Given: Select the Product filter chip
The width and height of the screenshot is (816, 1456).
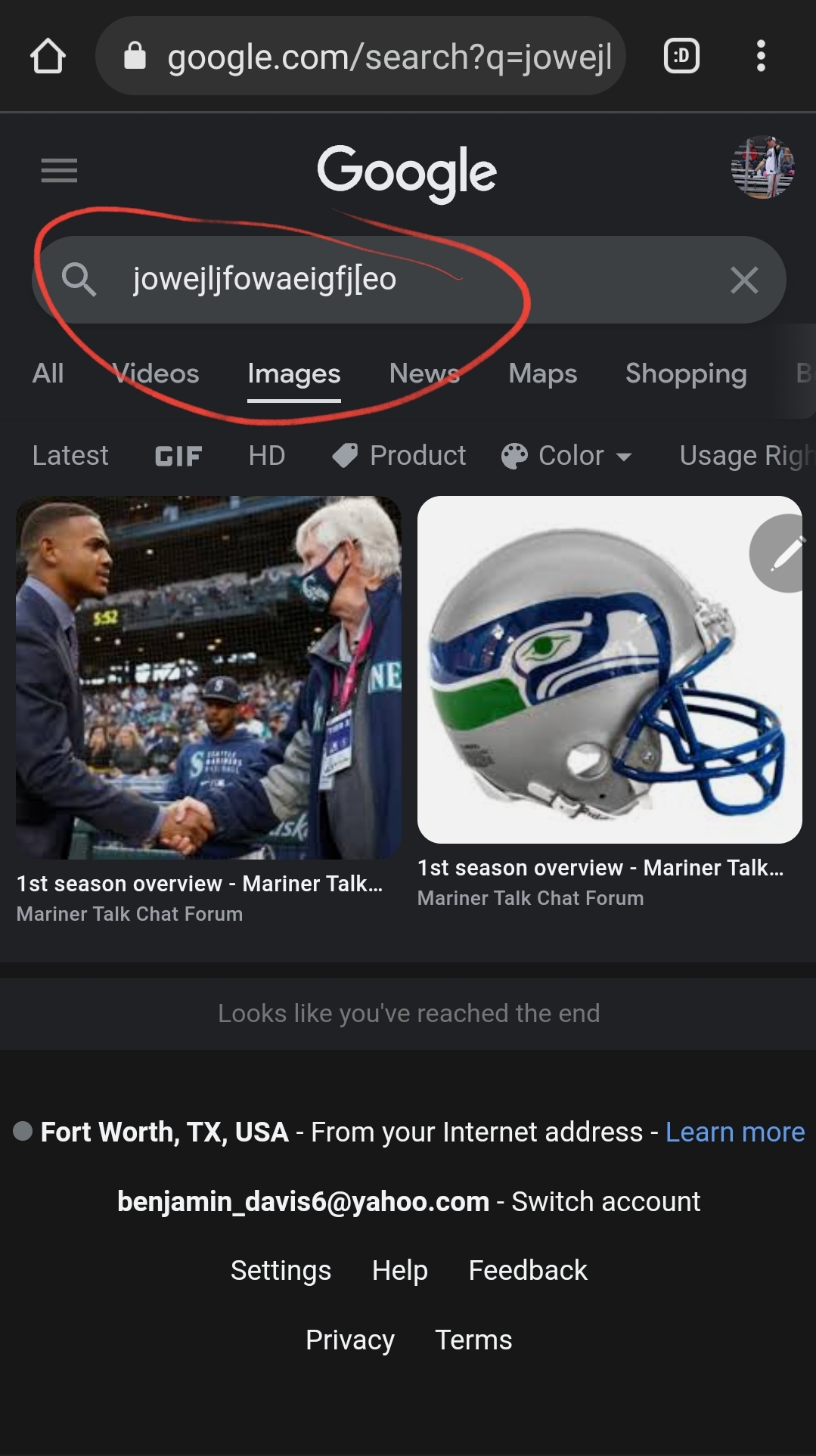Looking at the screenshot, I should click(x=399, y=456).
